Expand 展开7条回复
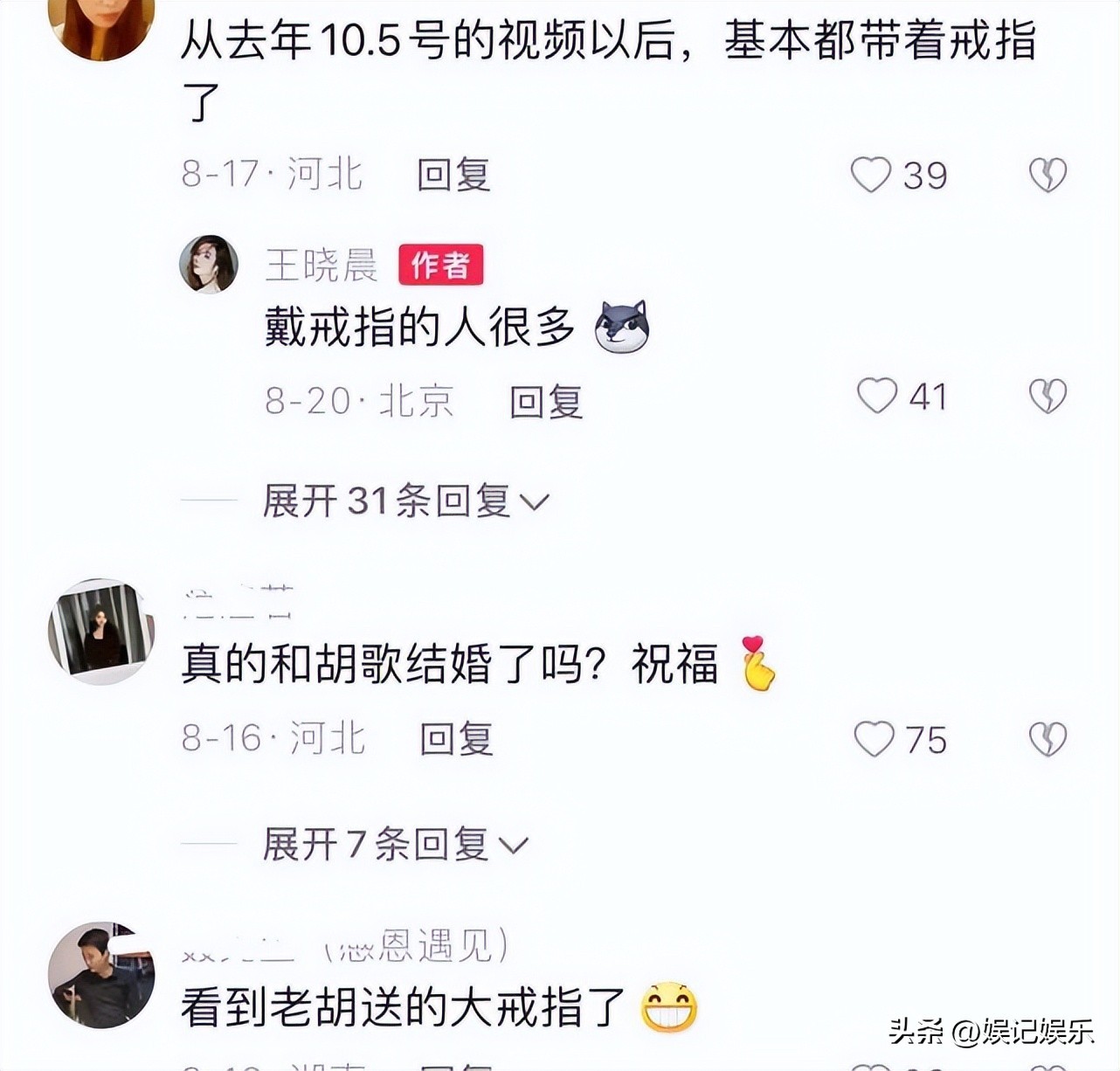This screenshot has width=1120, height=1071. point(395,845)
